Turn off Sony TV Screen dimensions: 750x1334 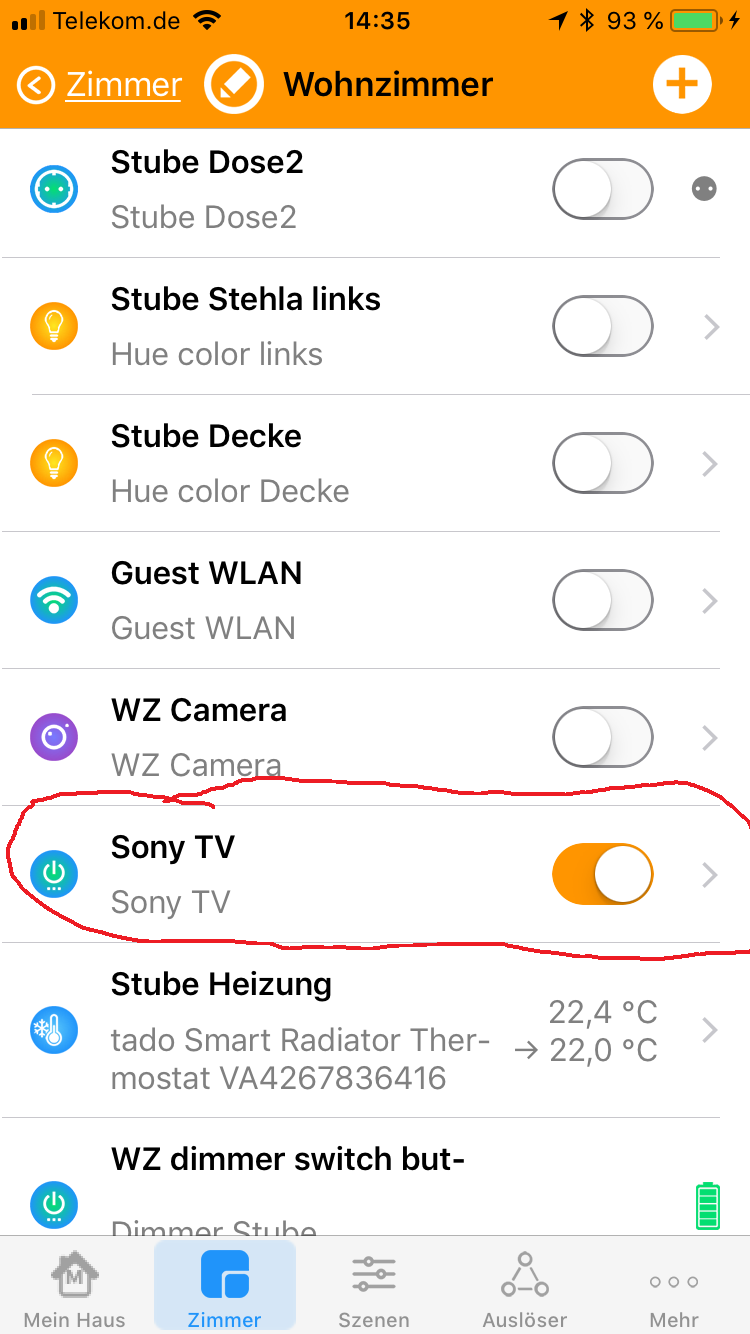(602, 874)
